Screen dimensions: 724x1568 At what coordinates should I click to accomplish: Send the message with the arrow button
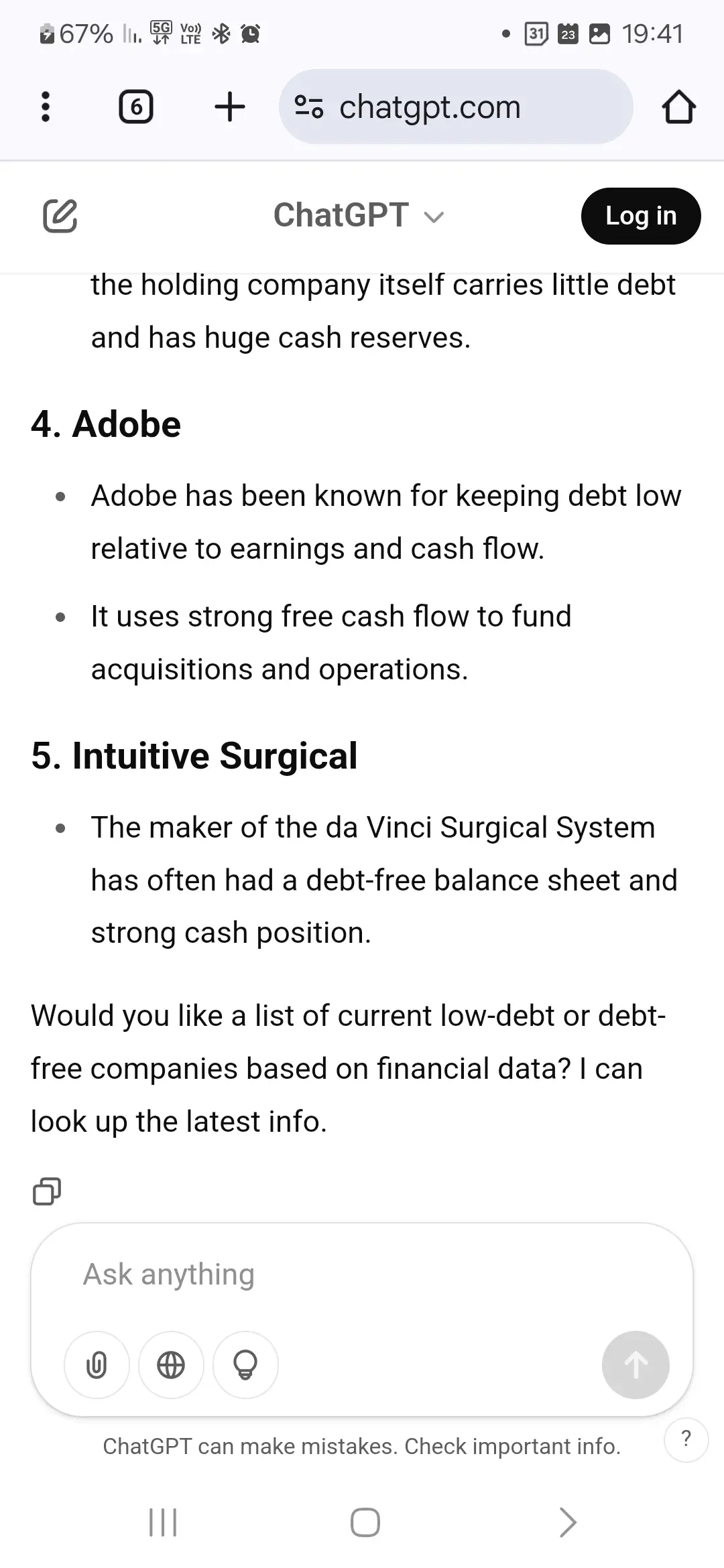coord(635,1365)
